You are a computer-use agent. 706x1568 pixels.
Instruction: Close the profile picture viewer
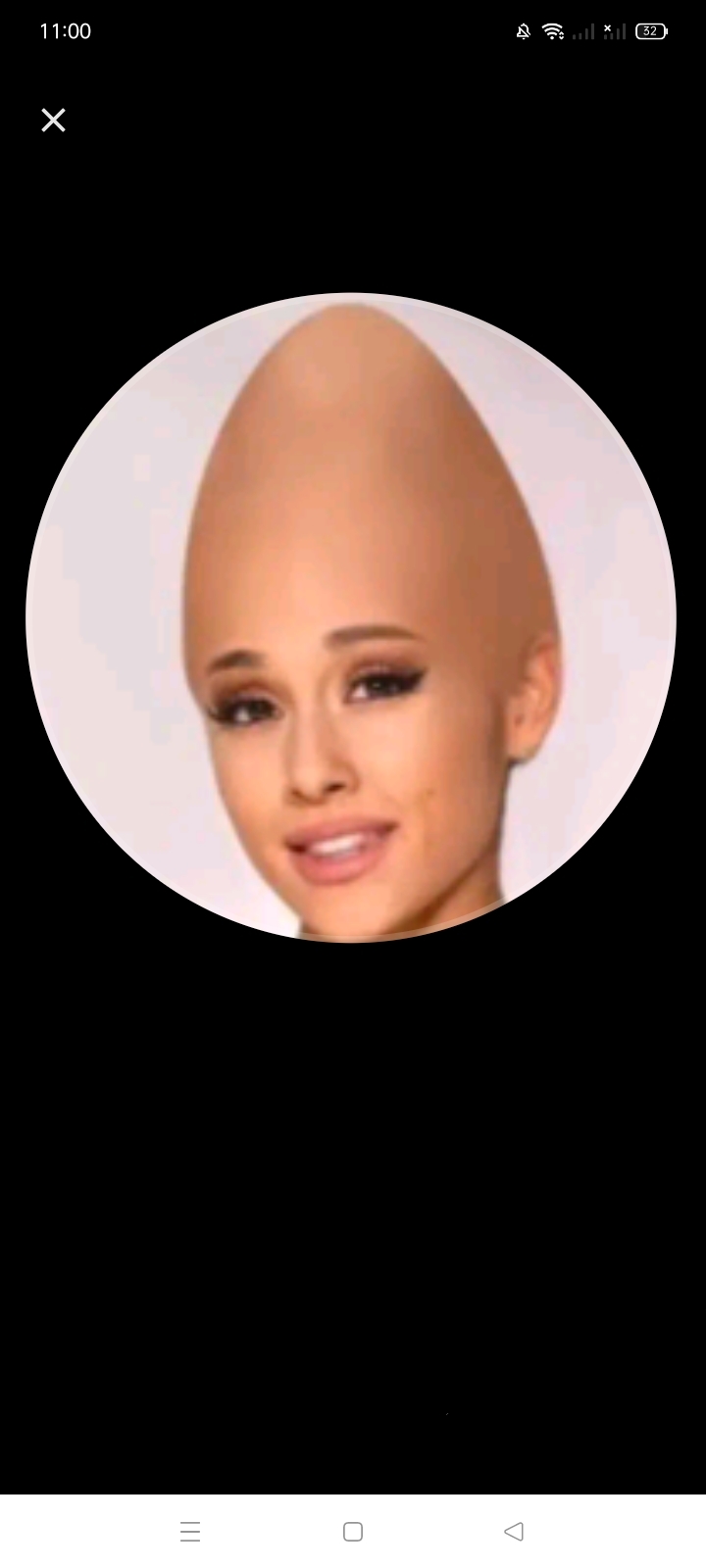(53, 120)
